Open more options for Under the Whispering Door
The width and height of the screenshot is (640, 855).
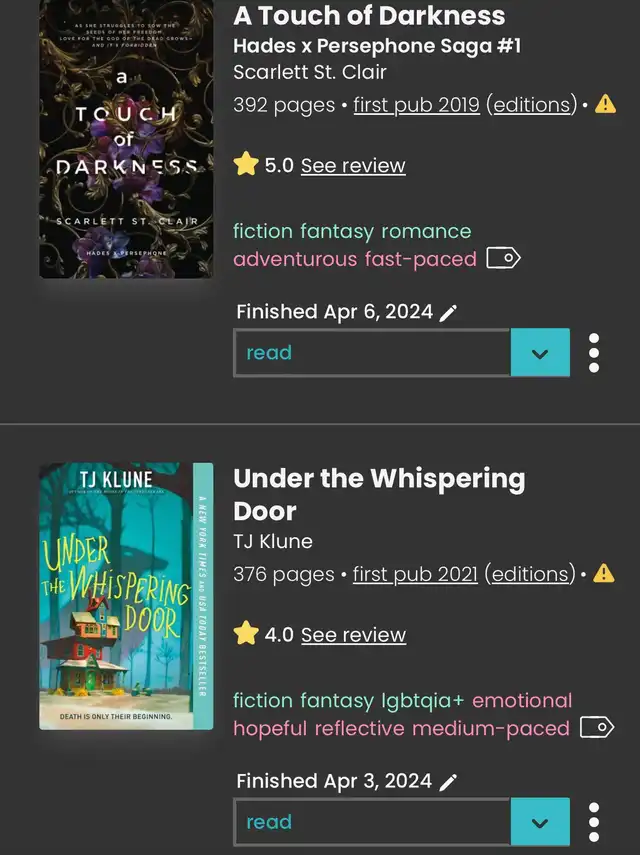pos(594,822)
